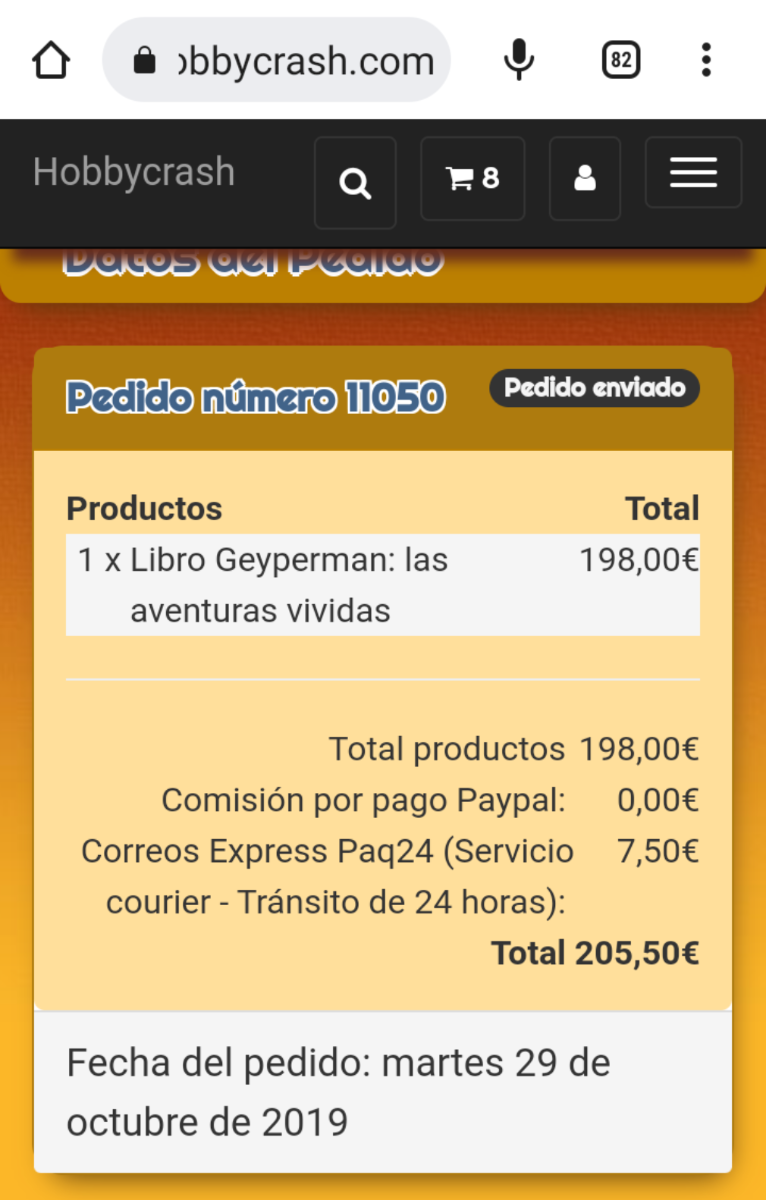The height and width of the screenshot is (1200, 766).
Task: Open the browser overflow menu
Action: [x=706, y=61]
